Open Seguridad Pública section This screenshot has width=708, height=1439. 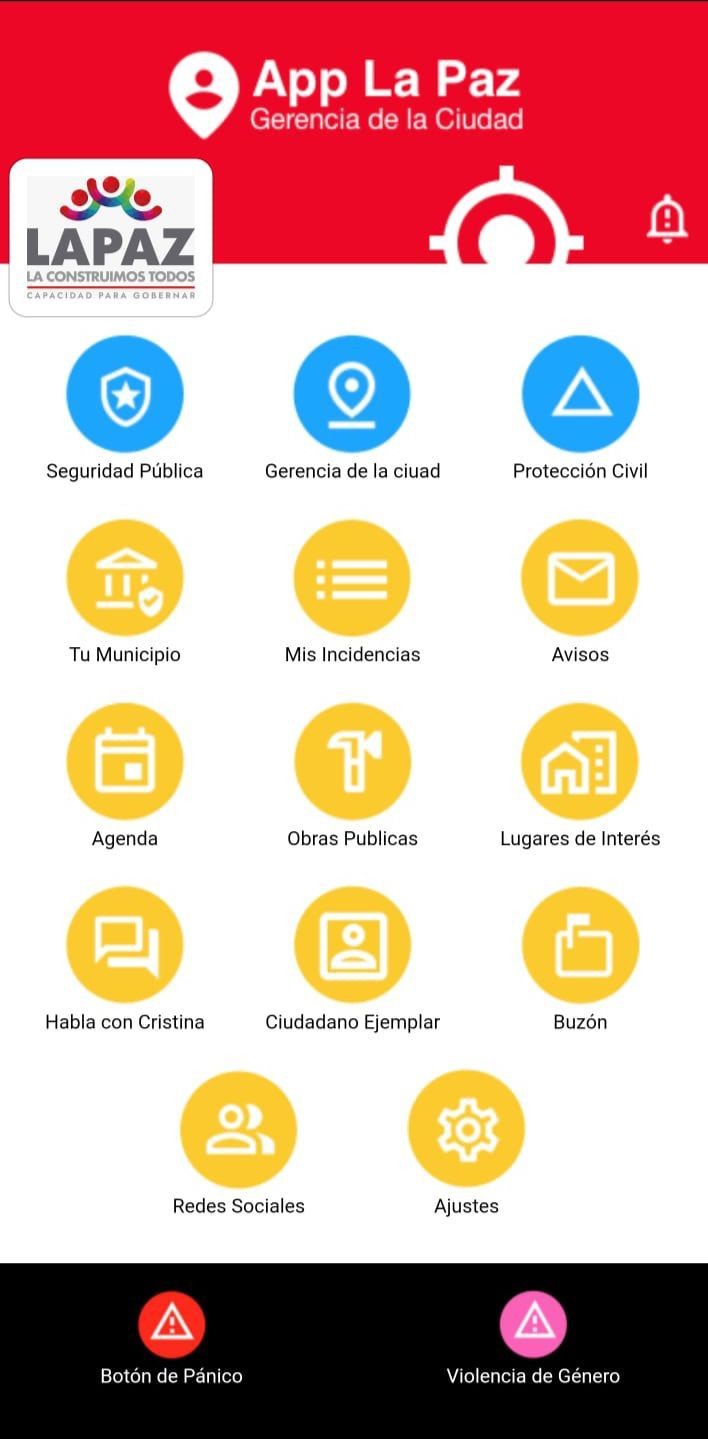coord(125,394)
